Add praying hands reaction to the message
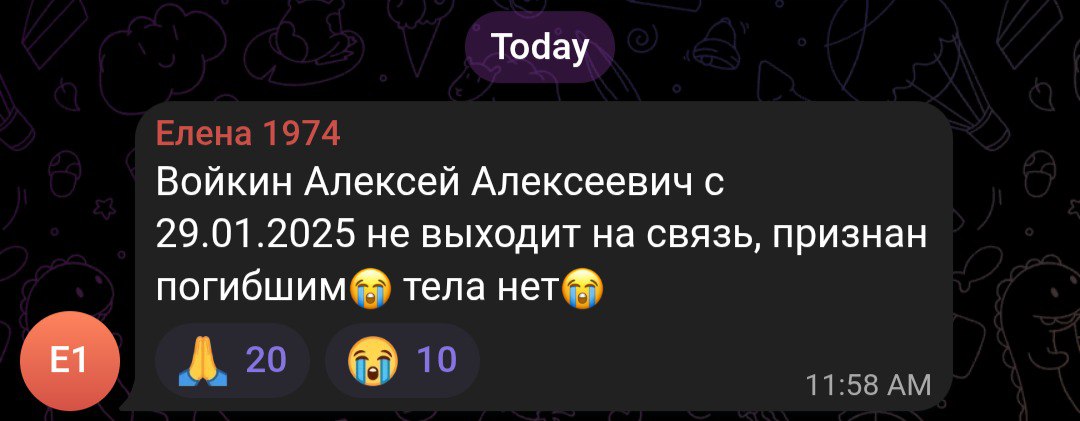1080x421 pixels. [x=232, y=360]
